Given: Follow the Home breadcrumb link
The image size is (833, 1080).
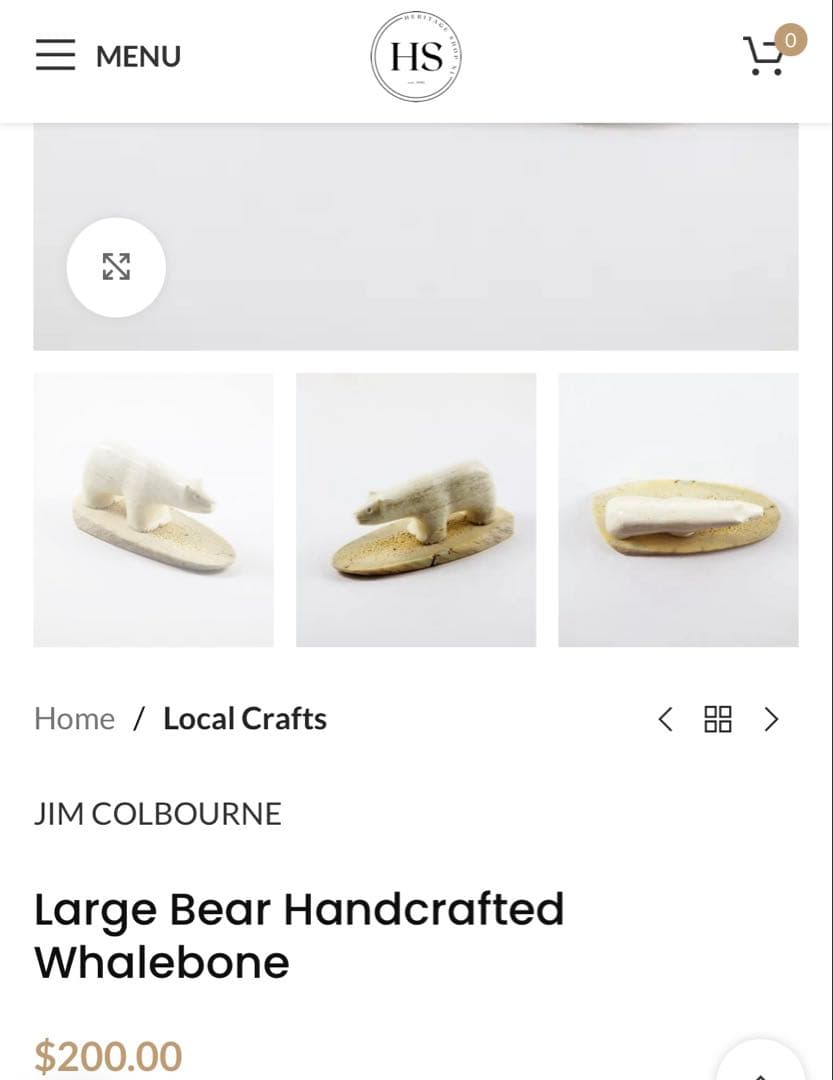Looking at the screenshot, I should point(74,719).
